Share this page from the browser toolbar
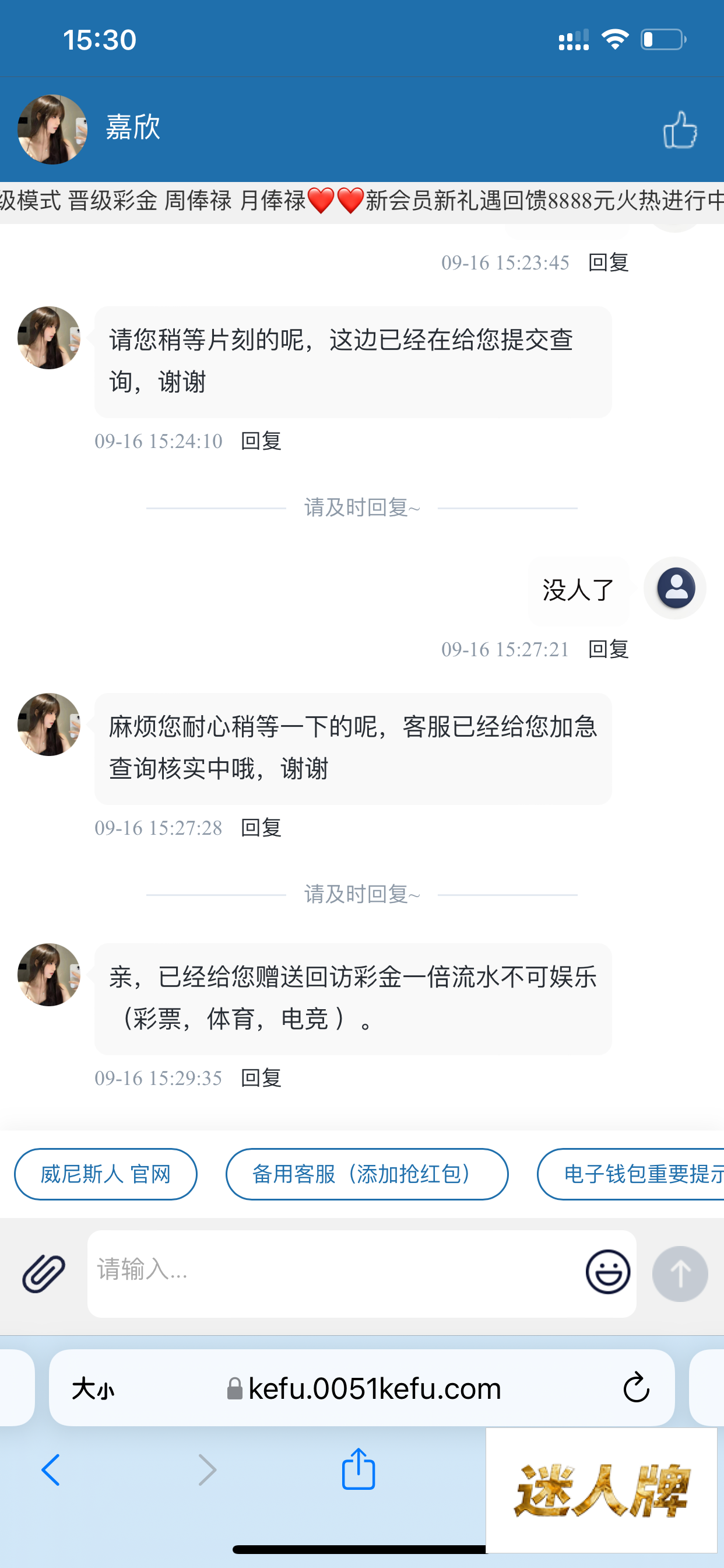 coord(359,1468)
